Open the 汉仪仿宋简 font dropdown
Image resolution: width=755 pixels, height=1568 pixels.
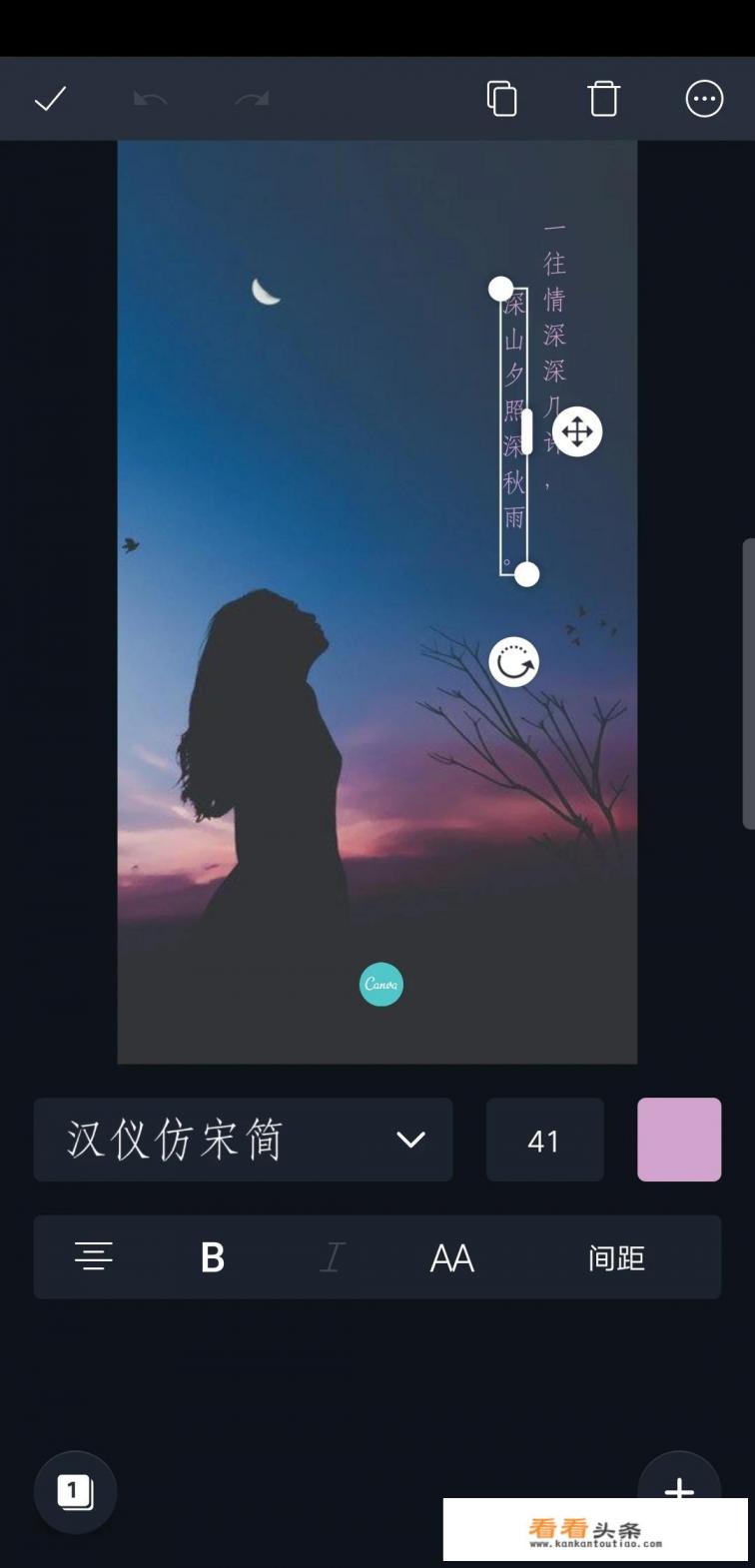click(x=243, y=1140)
